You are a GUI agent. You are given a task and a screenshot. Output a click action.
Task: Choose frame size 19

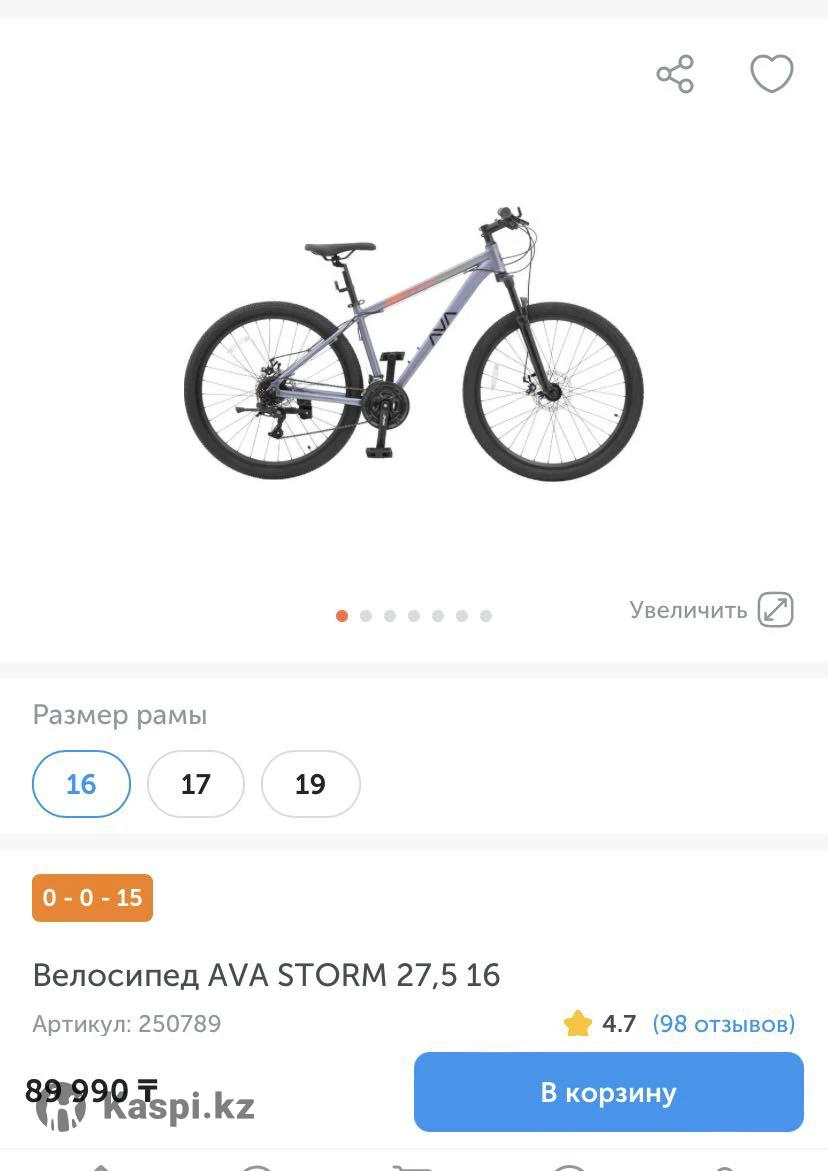point(310,784)
